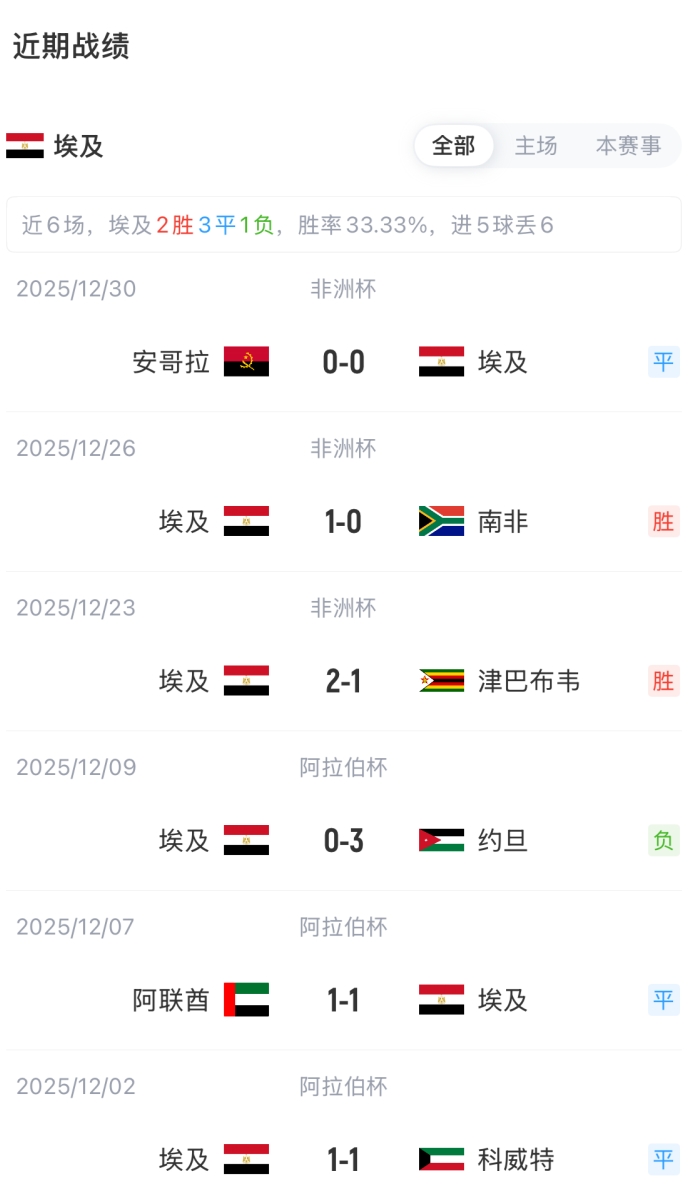
Task: Select the 全部 filter tab
Action: coord(453,146)
